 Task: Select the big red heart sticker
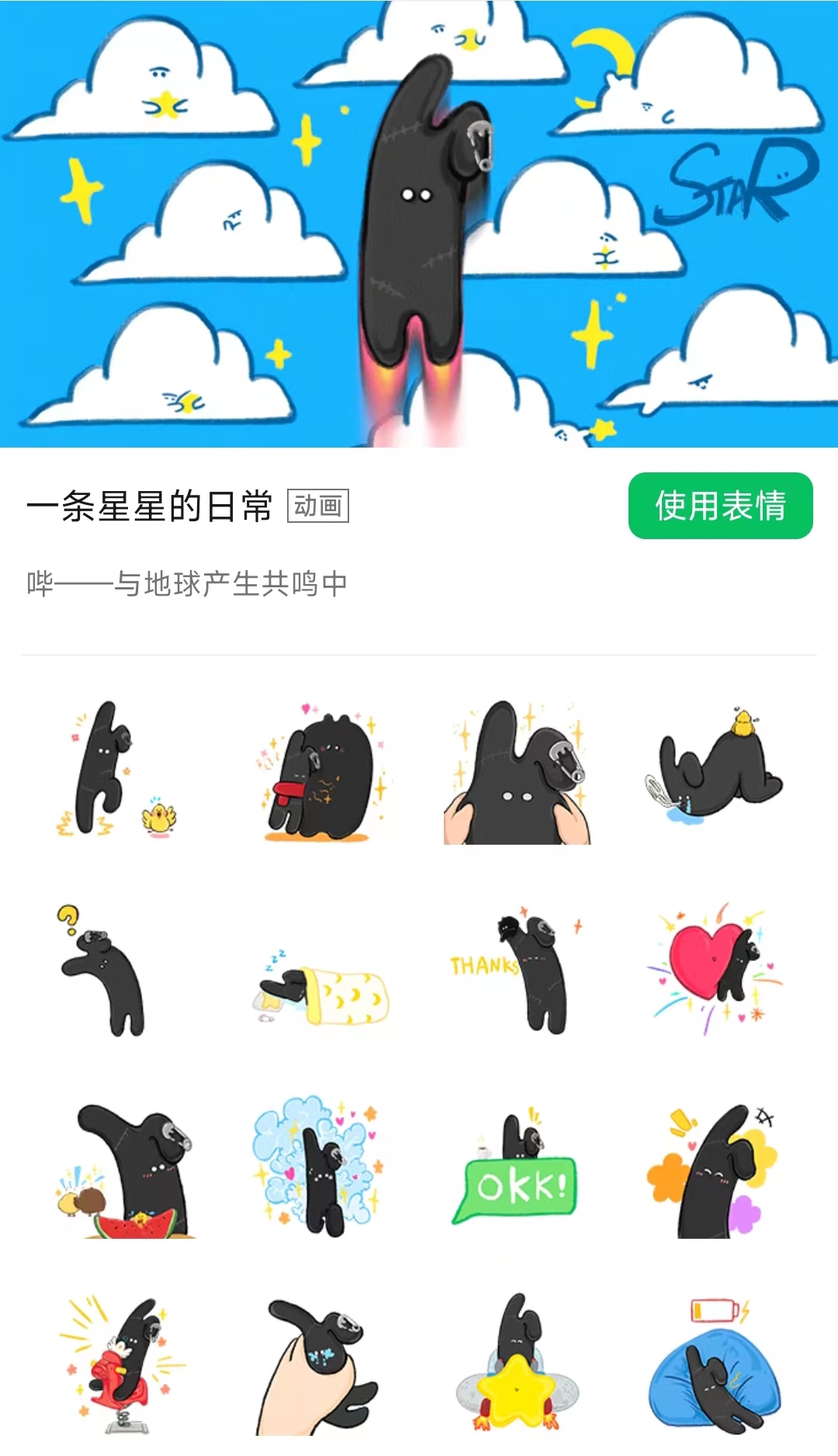715,970
